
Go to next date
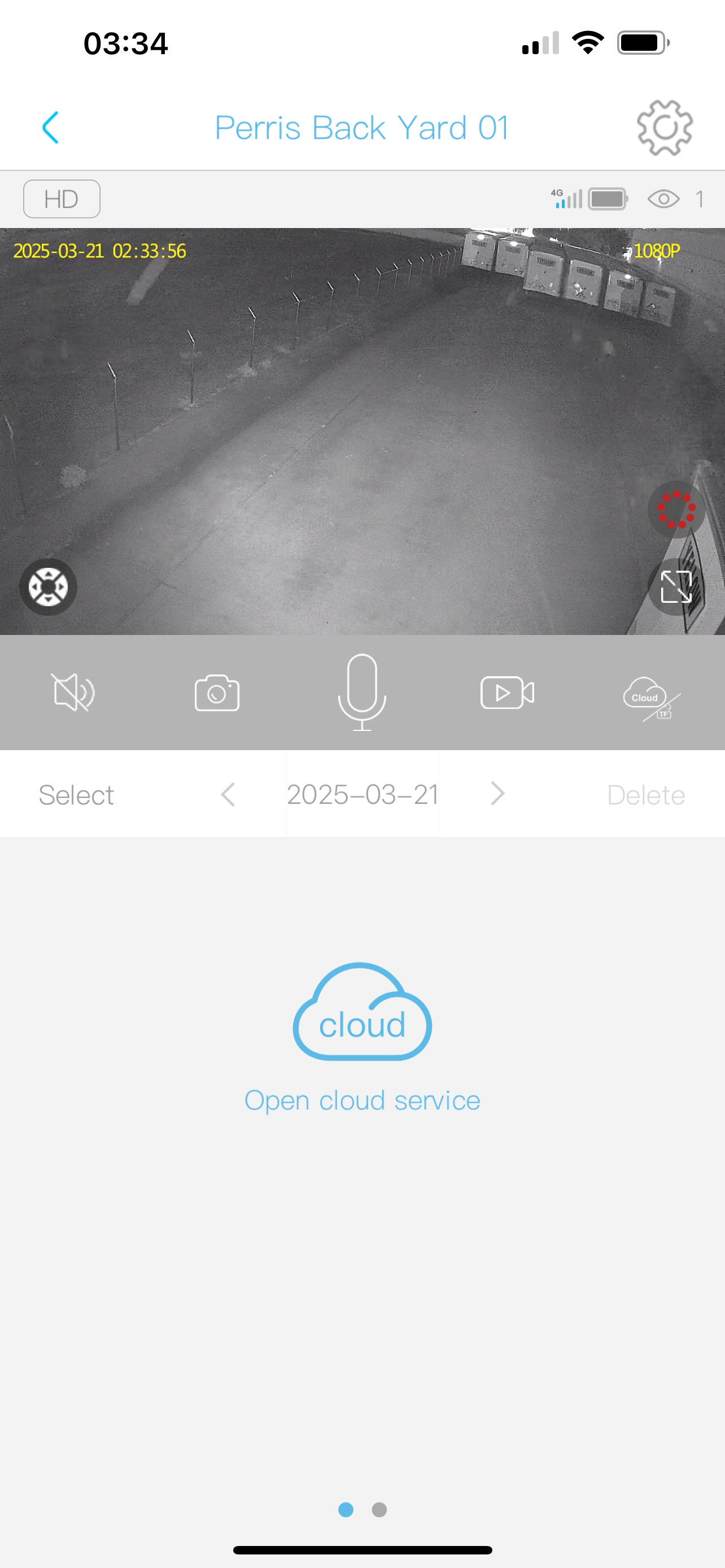click(497, 794)
